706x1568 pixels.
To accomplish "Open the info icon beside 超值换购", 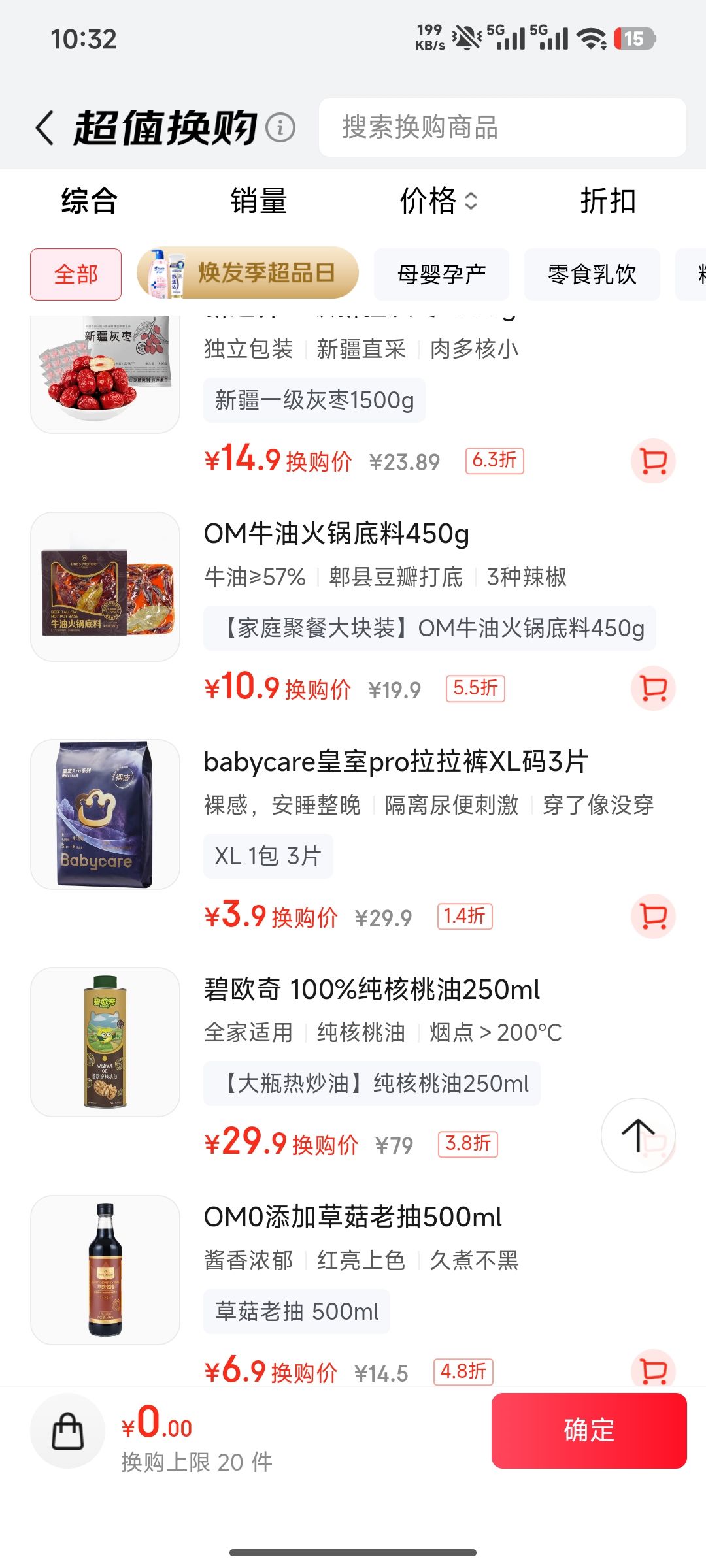I will (280, 127).
